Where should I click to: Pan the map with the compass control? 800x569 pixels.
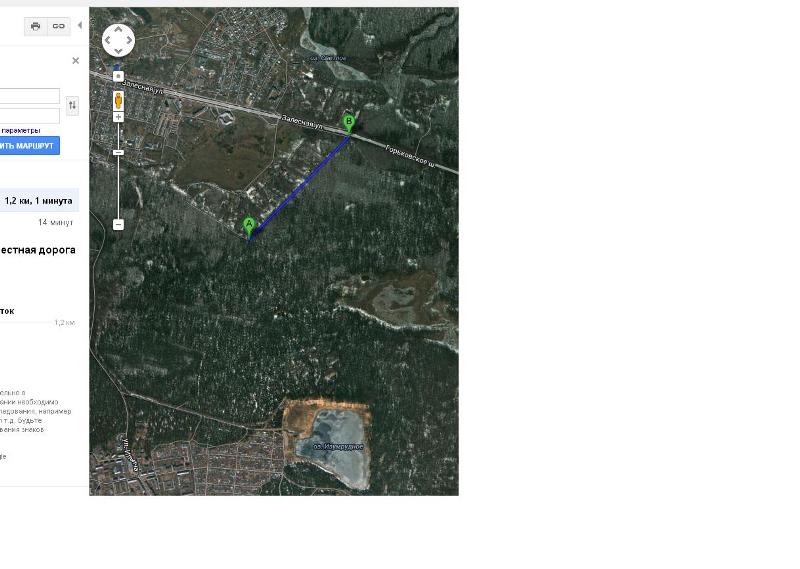click(x=118, y=41)
